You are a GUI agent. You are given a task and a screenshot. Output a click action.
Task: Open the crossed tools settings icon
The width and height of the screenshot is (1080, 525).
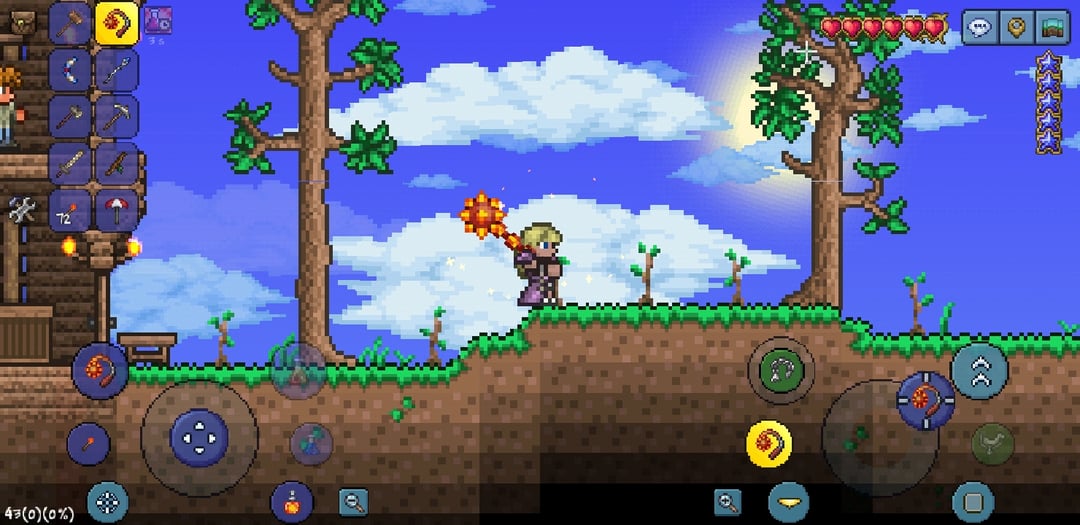coord(22,210)
